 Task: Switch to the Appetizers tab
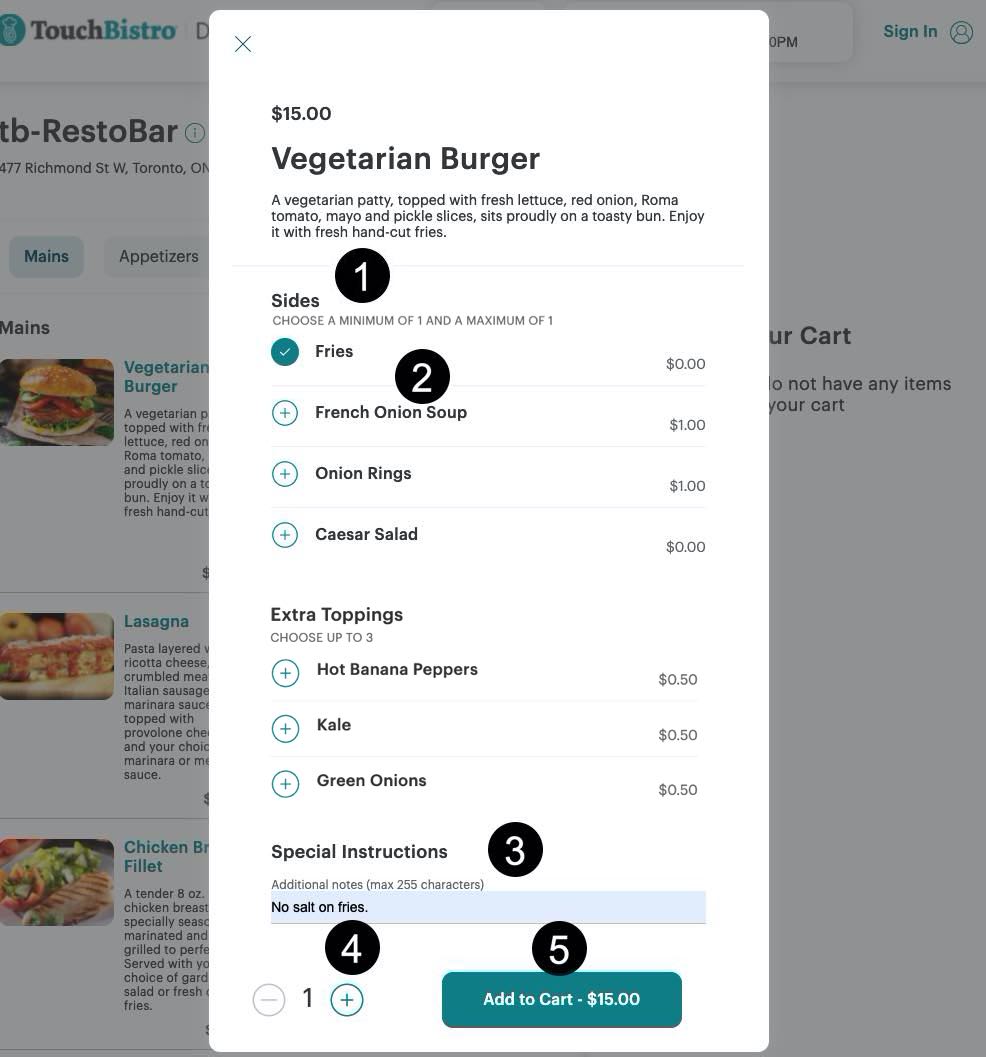point(158,256)
